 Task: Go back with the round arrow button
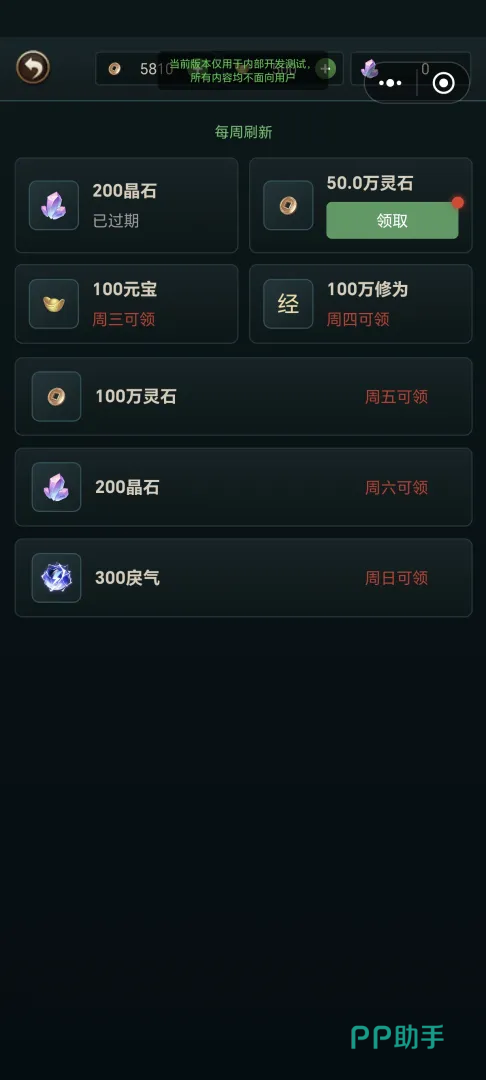[x=33, y=68]
